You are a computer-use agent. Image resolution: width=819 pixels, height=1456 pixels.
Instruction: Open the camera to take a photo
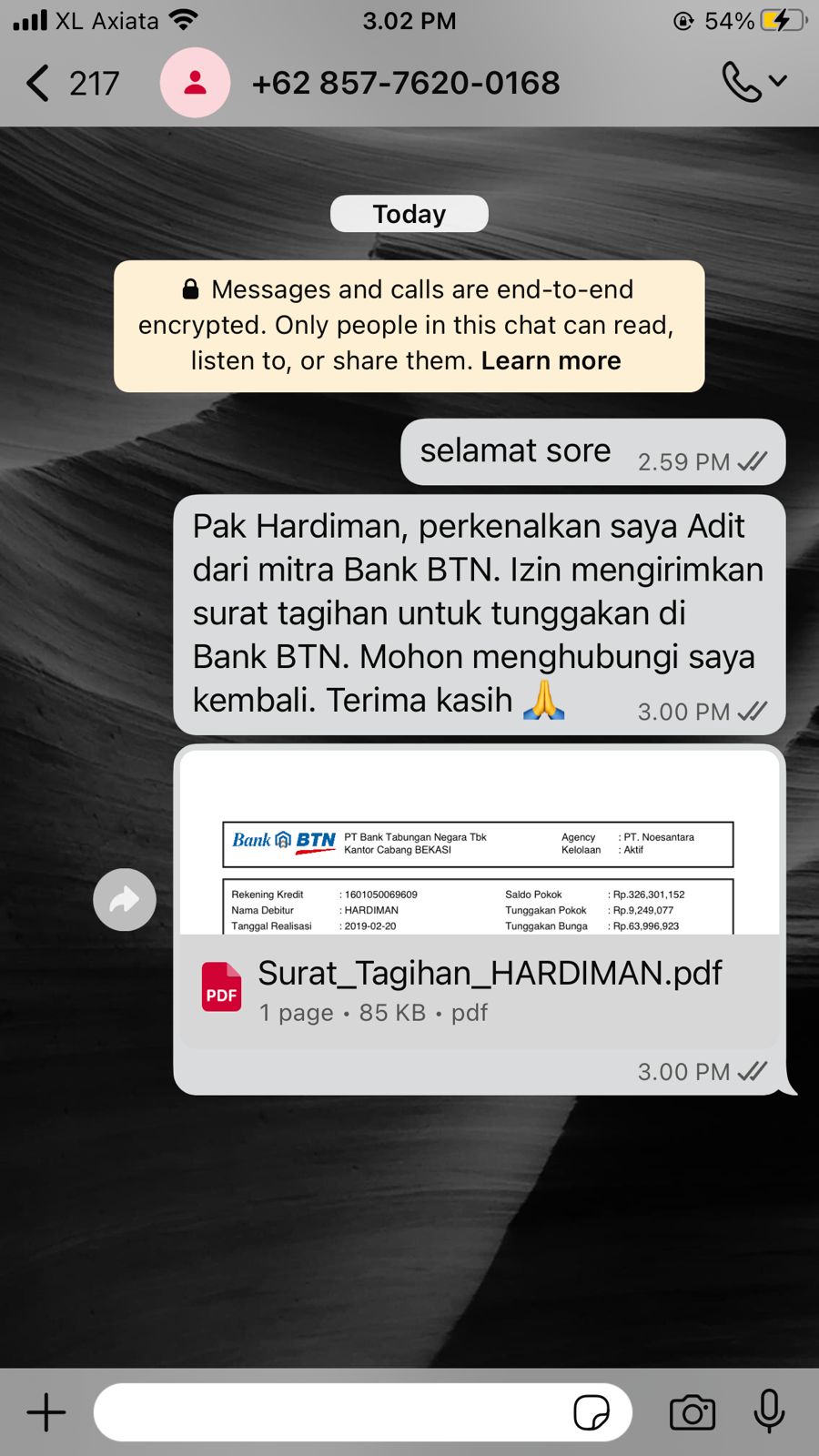click(x=692, y=1412)
